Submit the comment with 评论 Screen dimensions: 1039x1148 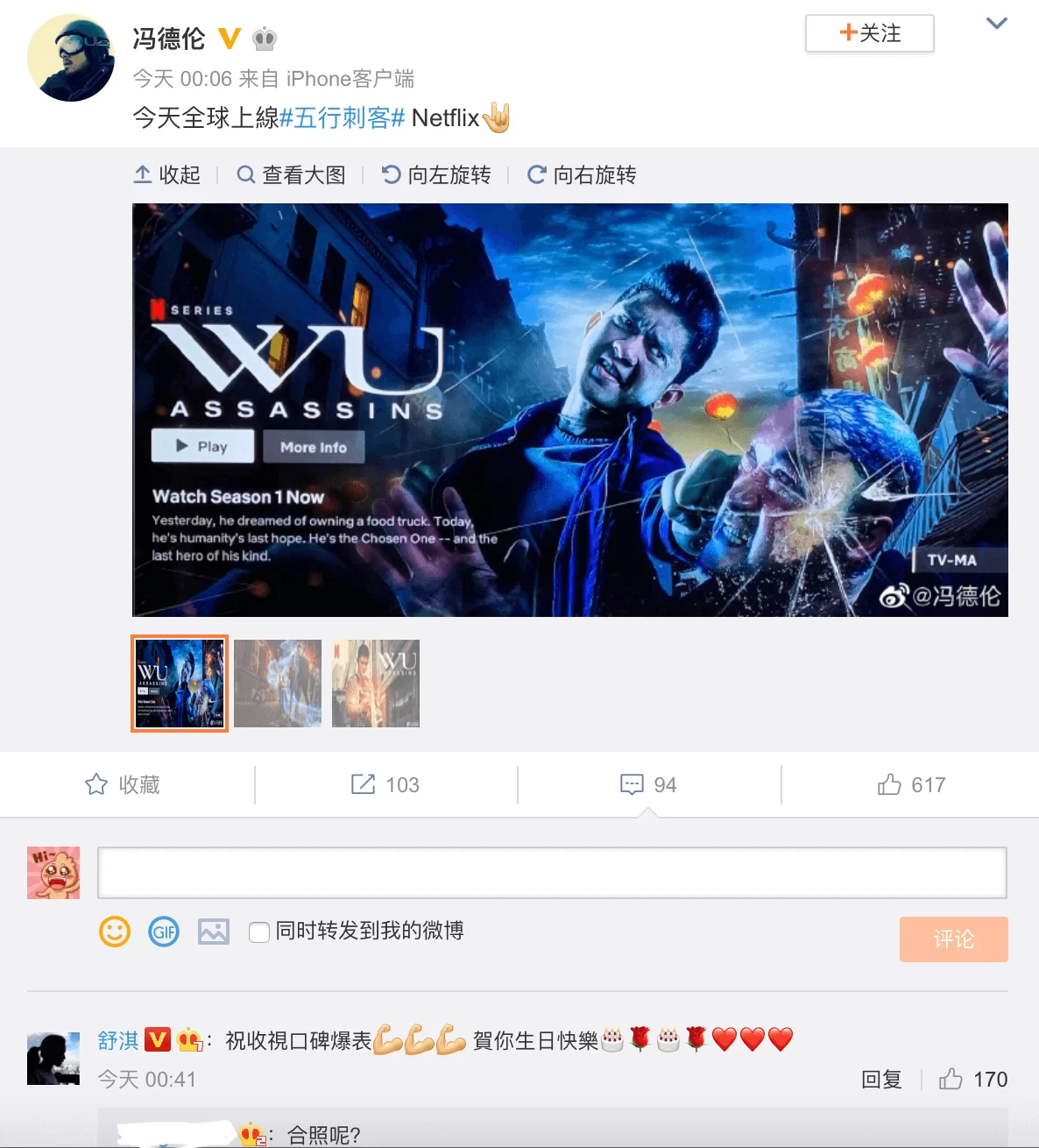[x=953, y=939]
